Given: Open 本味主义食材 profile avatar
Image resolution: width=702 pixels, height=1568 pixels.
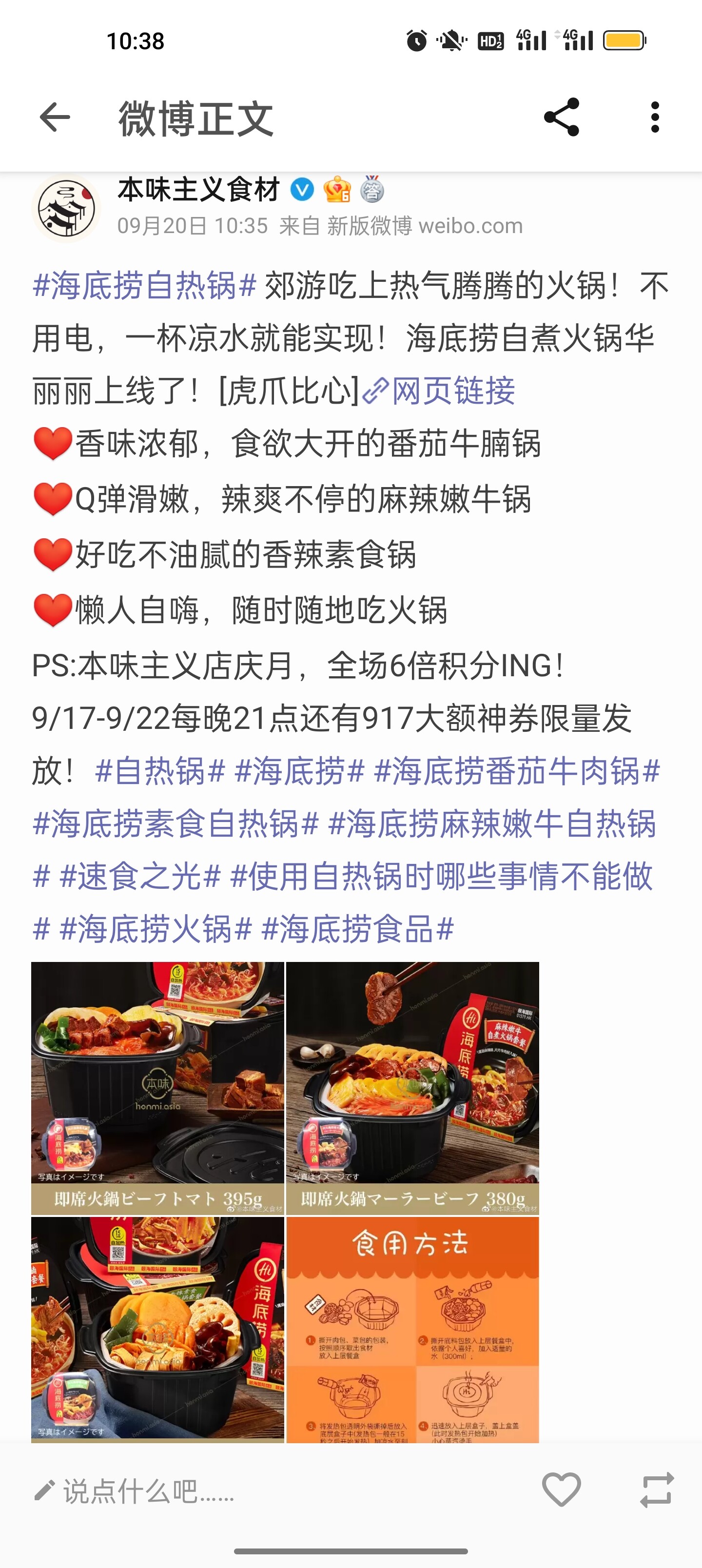Looking at the screenshot, I should pos(66,208).
